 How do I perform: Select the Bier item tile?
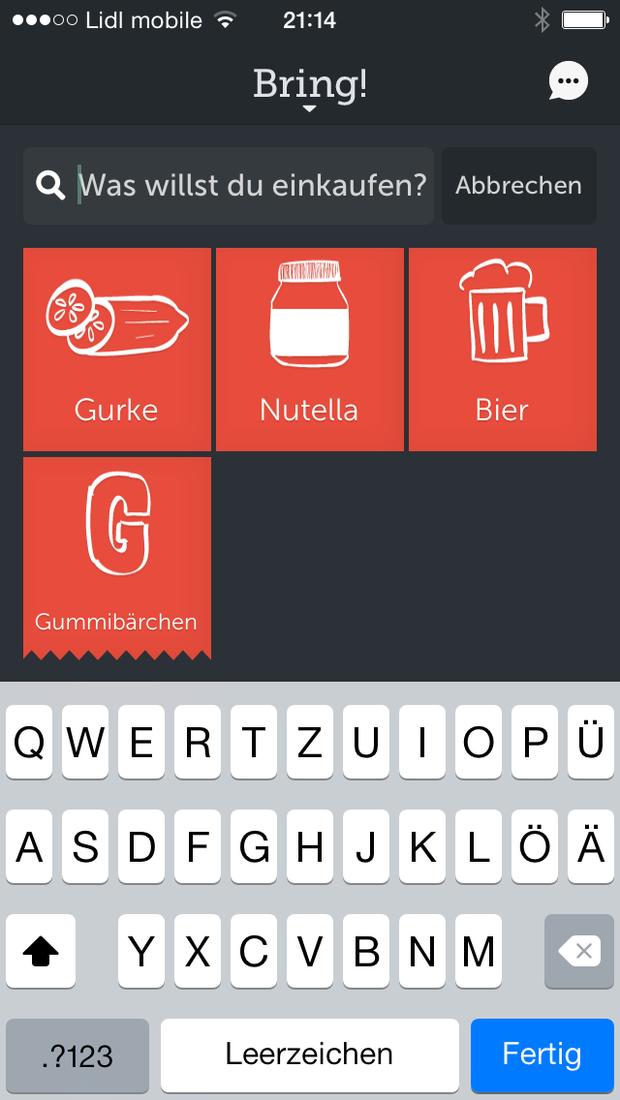tap(502, 349)
